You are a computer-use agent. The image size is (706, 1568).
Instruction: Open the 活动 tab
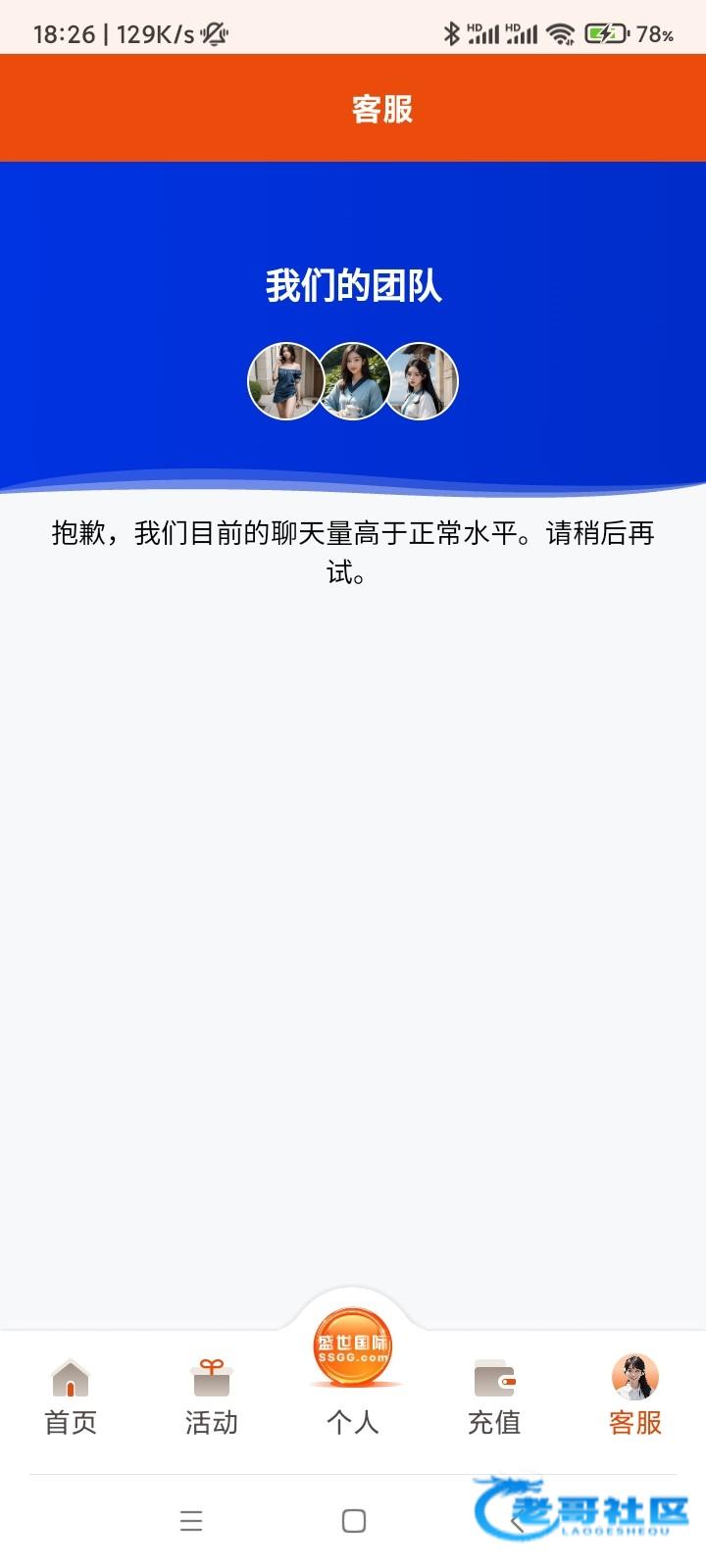212,1396
